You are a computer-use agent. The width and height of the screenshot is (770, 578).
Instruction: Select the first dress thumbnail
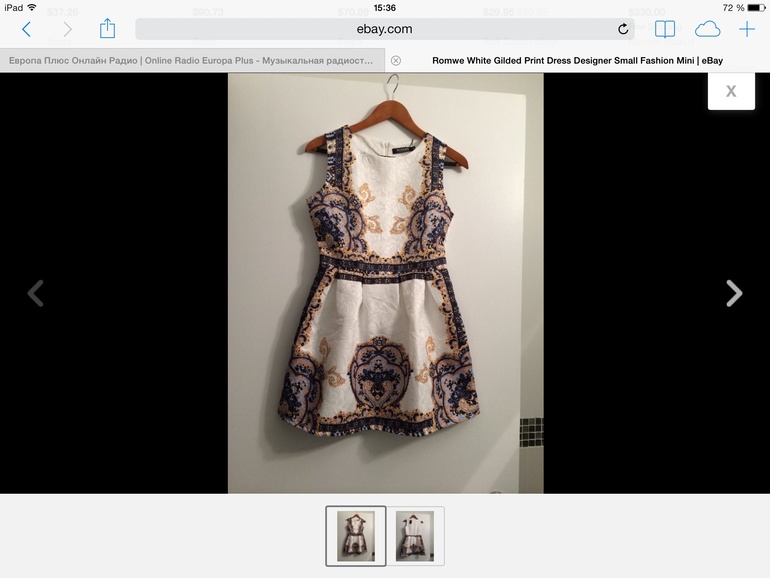pyautogui.click(x=355, y=536)
